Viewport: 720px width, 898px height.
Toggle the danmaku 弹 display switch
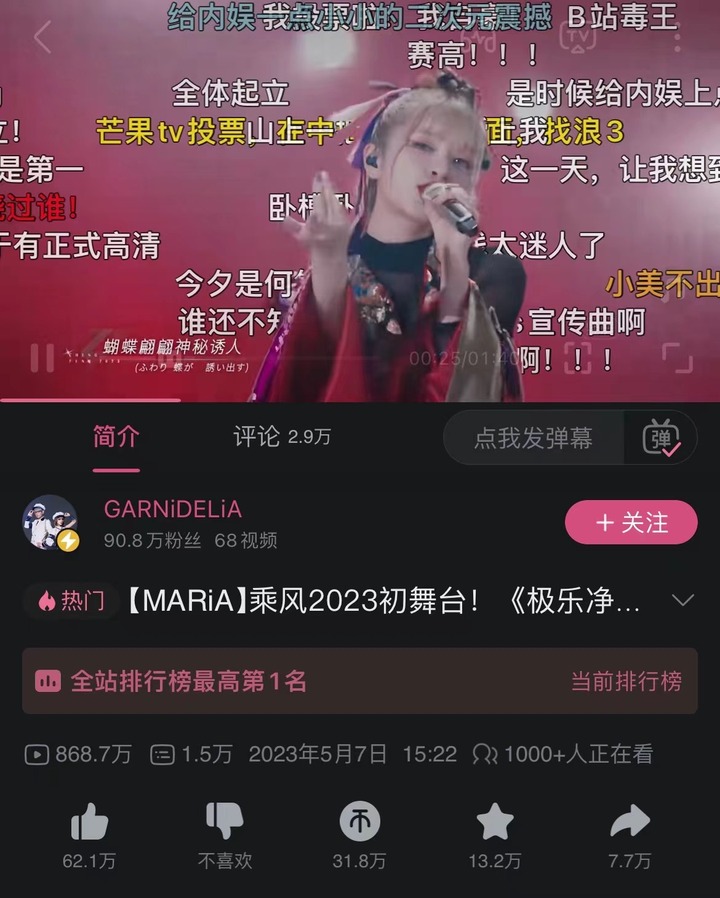point(661,438)
